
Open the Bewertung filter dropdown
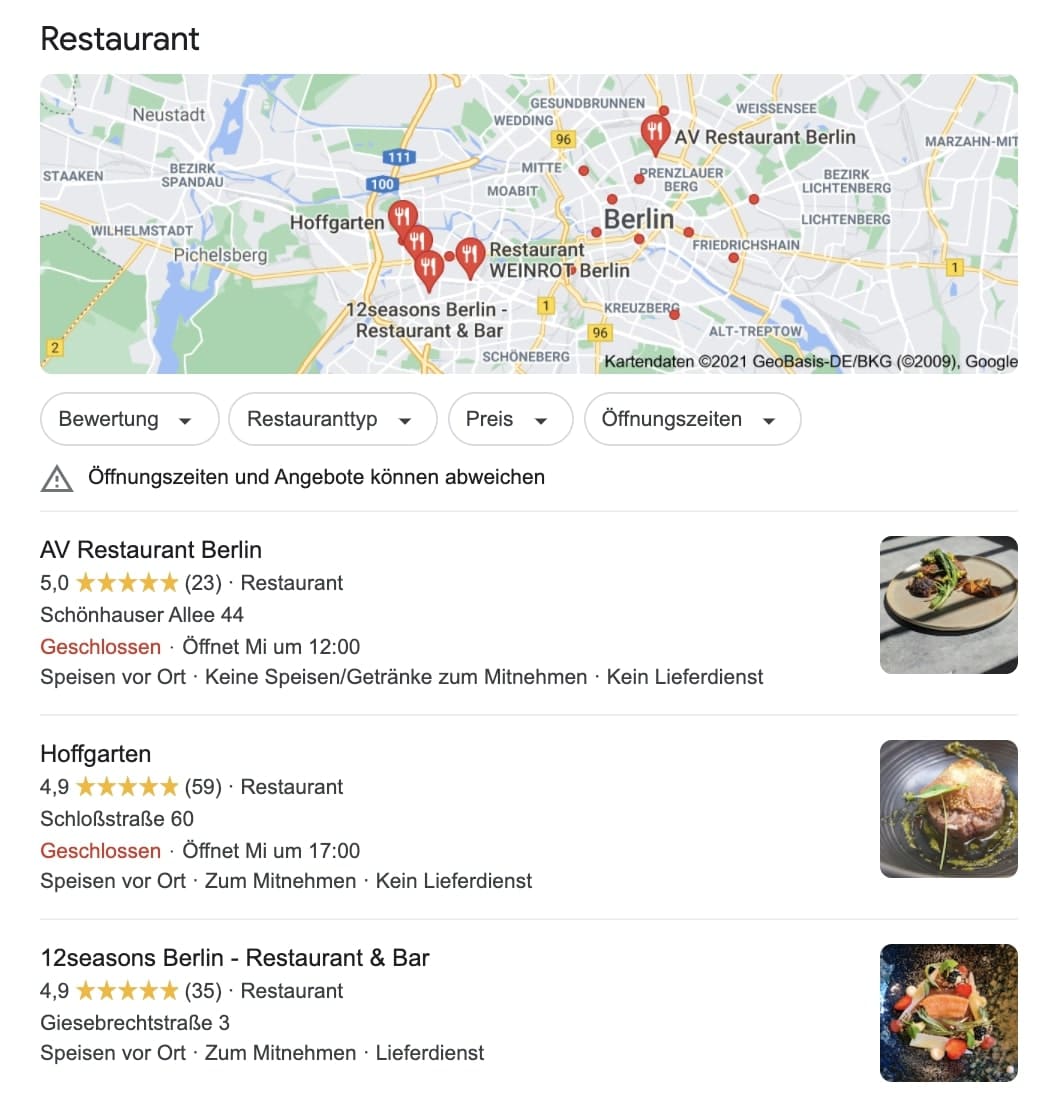129,419
